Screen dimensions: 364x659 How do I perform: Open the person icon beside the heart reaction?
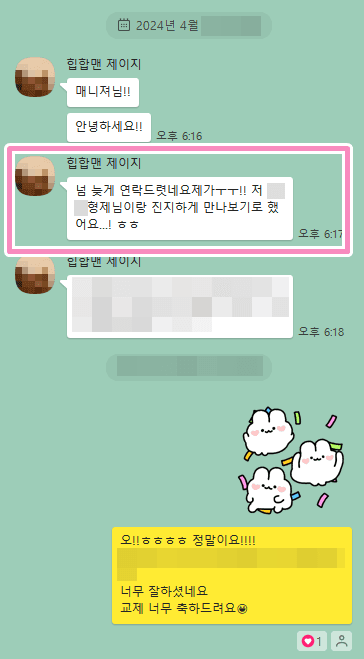click(x=341, y=641)
